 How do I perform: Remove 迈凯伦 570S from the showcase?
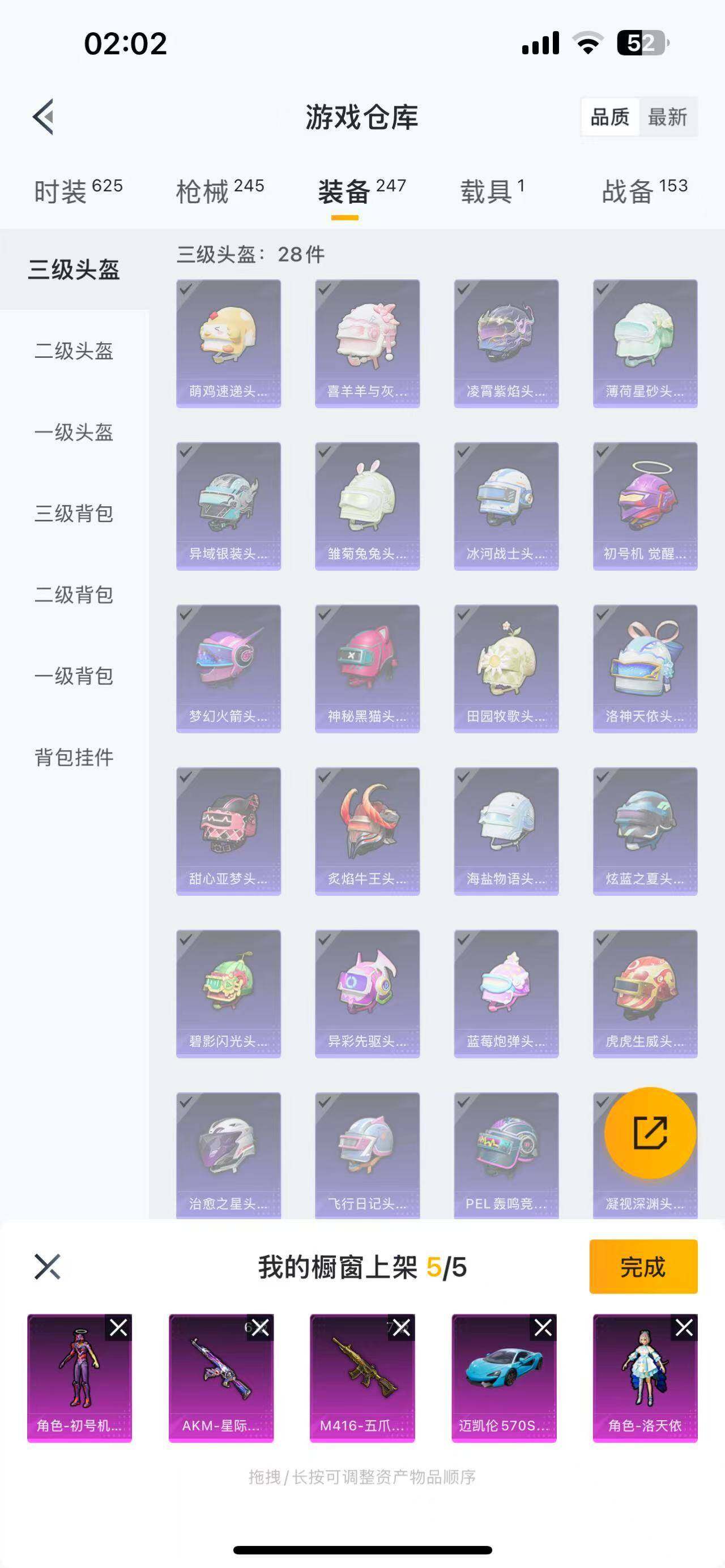pos(543,1327)
